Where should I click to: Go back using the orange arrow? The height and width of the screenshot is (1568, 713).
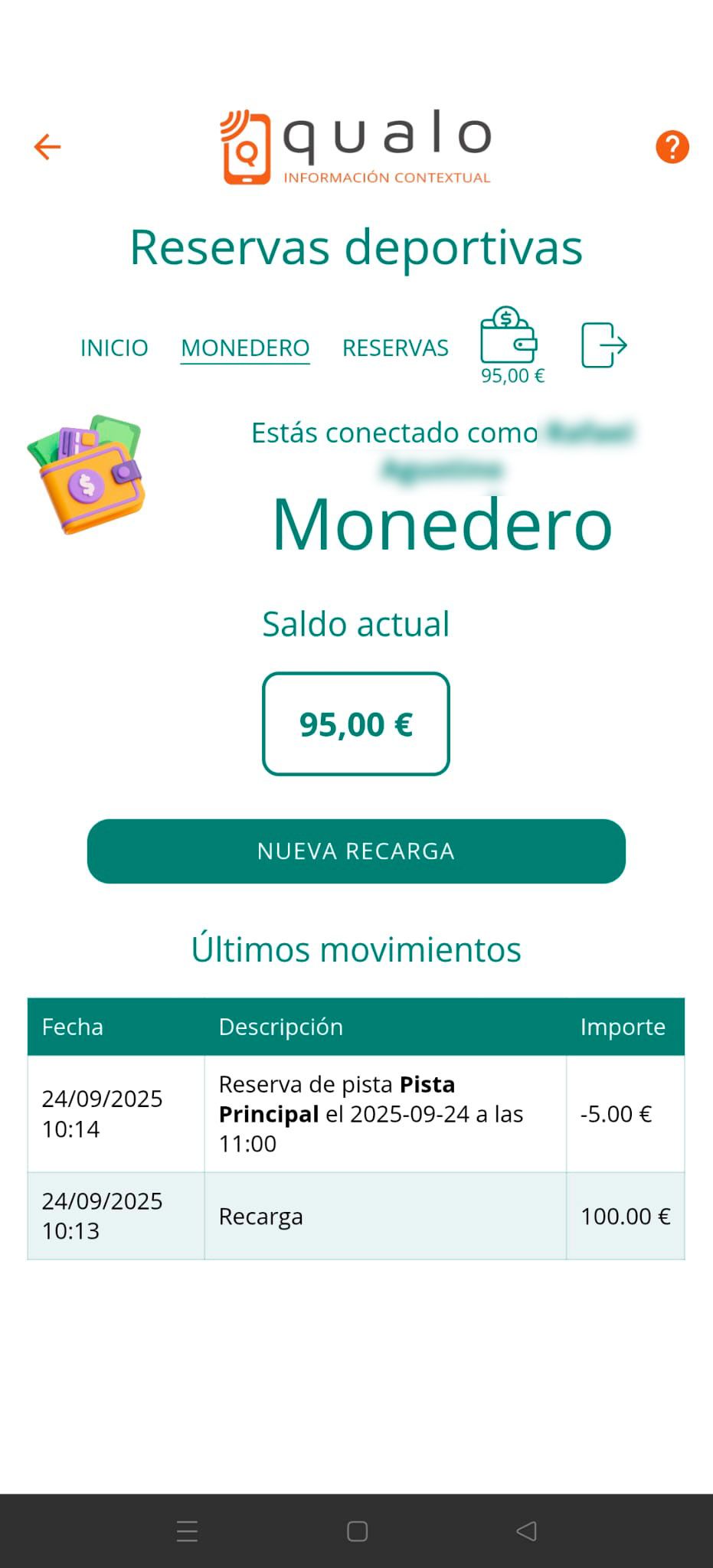(x=47, y=146)
